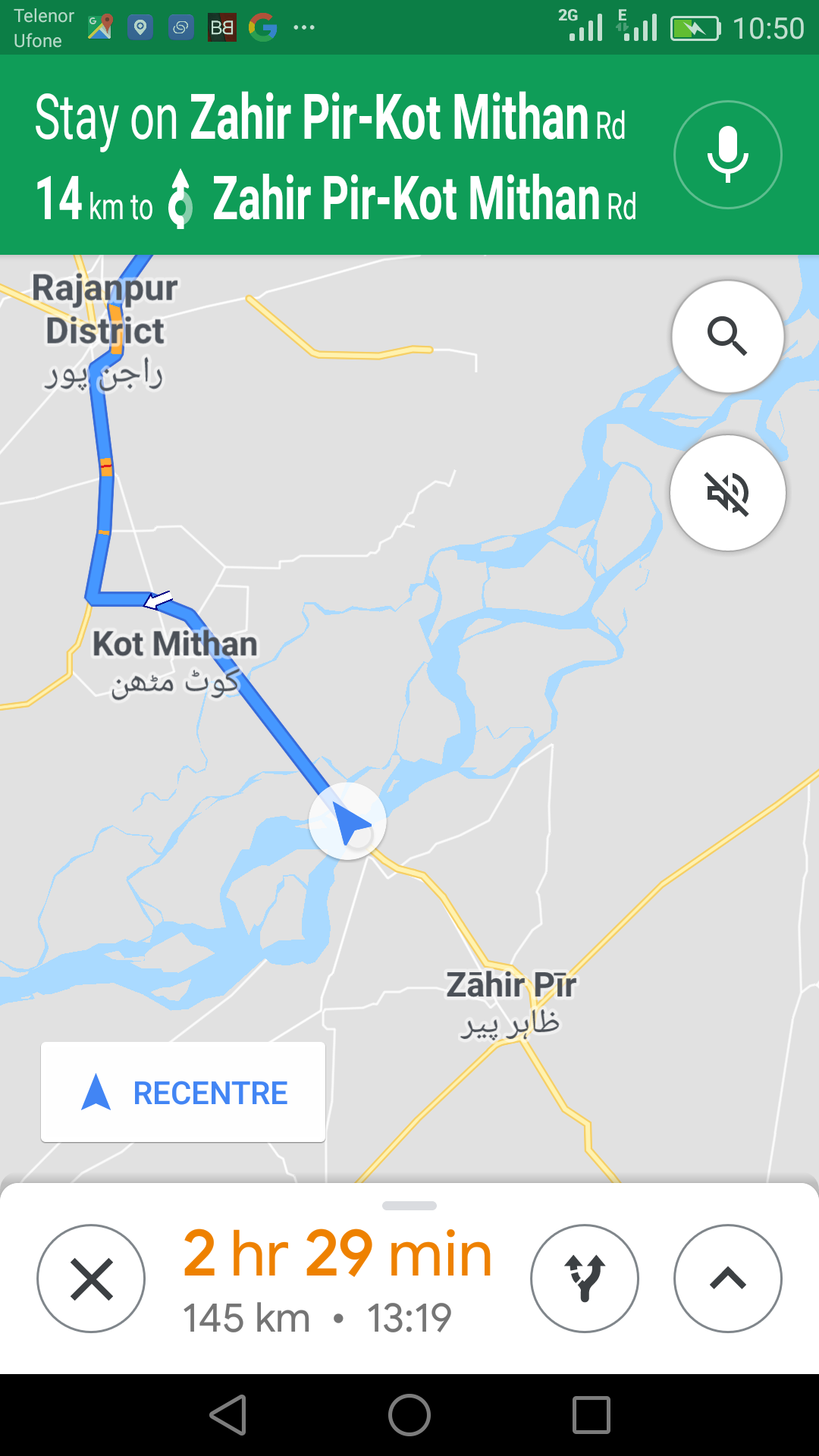This screenshot has width=819, height=1456.
Task: Unmute voice guidance
Action: click(x=727, y=493)
